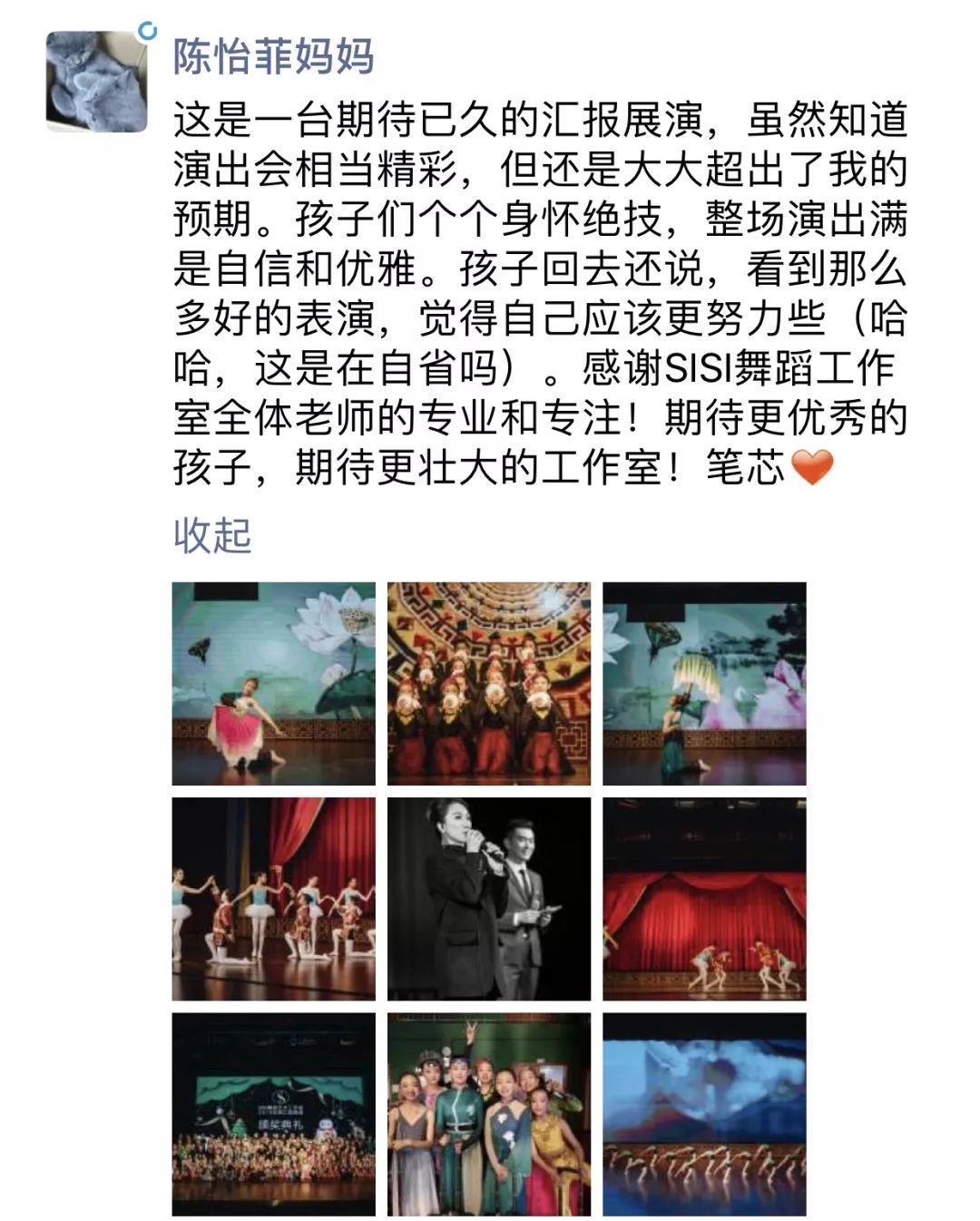Image resolution: width=980 pixels, height=1221 pixels.
Task: Open 陈怡菲妈妈's profile avatar
Action: 96,82
